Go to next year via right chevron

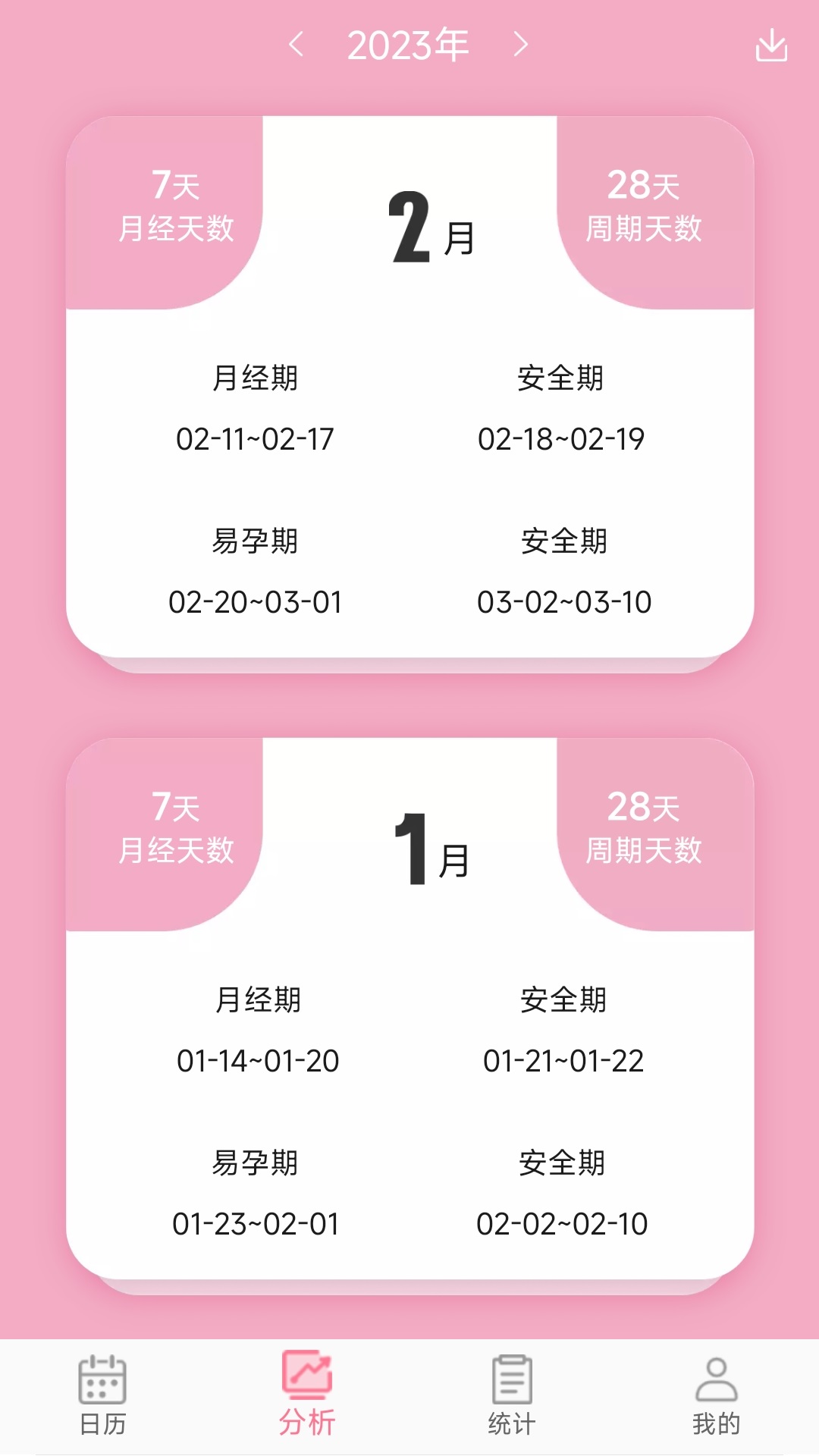522,44
